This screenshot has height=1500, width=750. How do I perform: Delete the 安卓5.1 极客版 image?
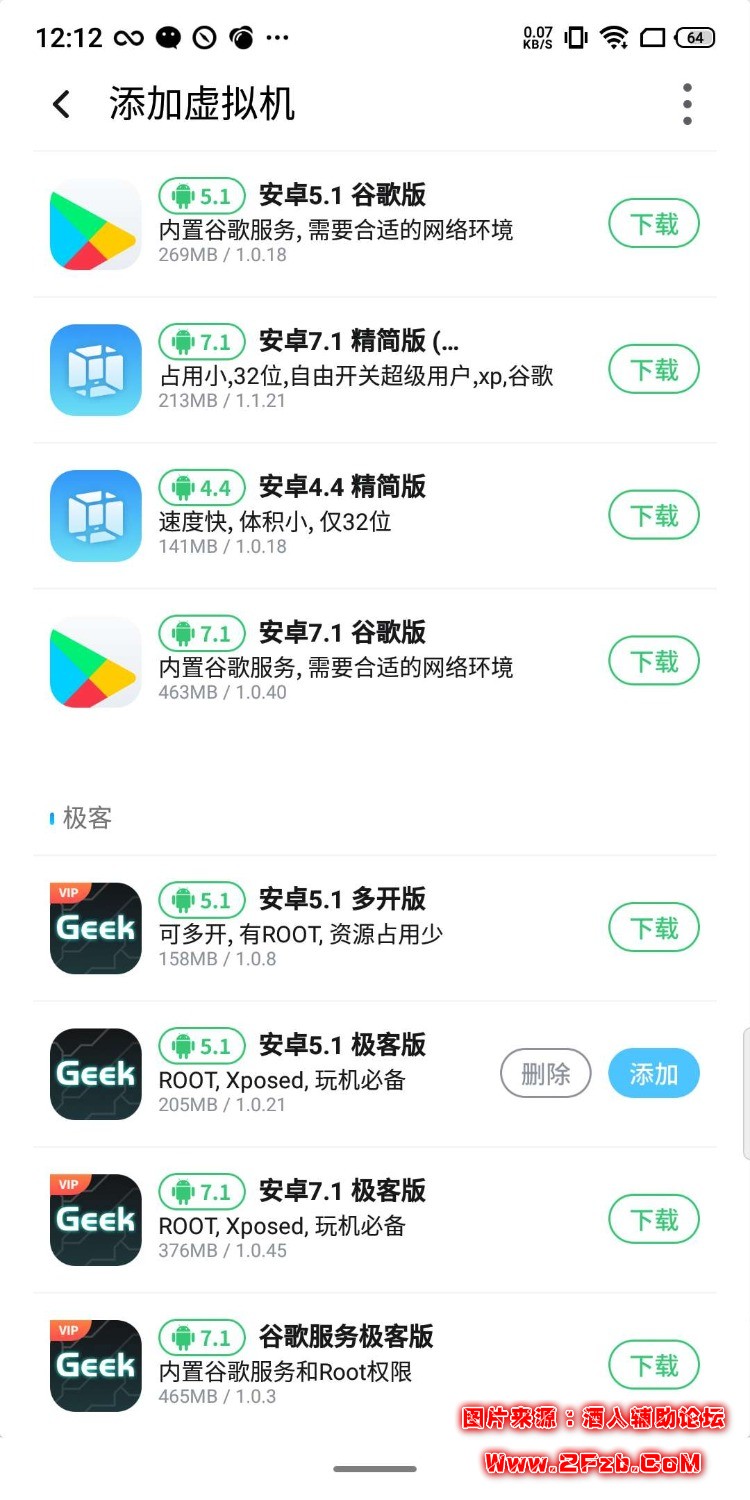click(545, 1075)
